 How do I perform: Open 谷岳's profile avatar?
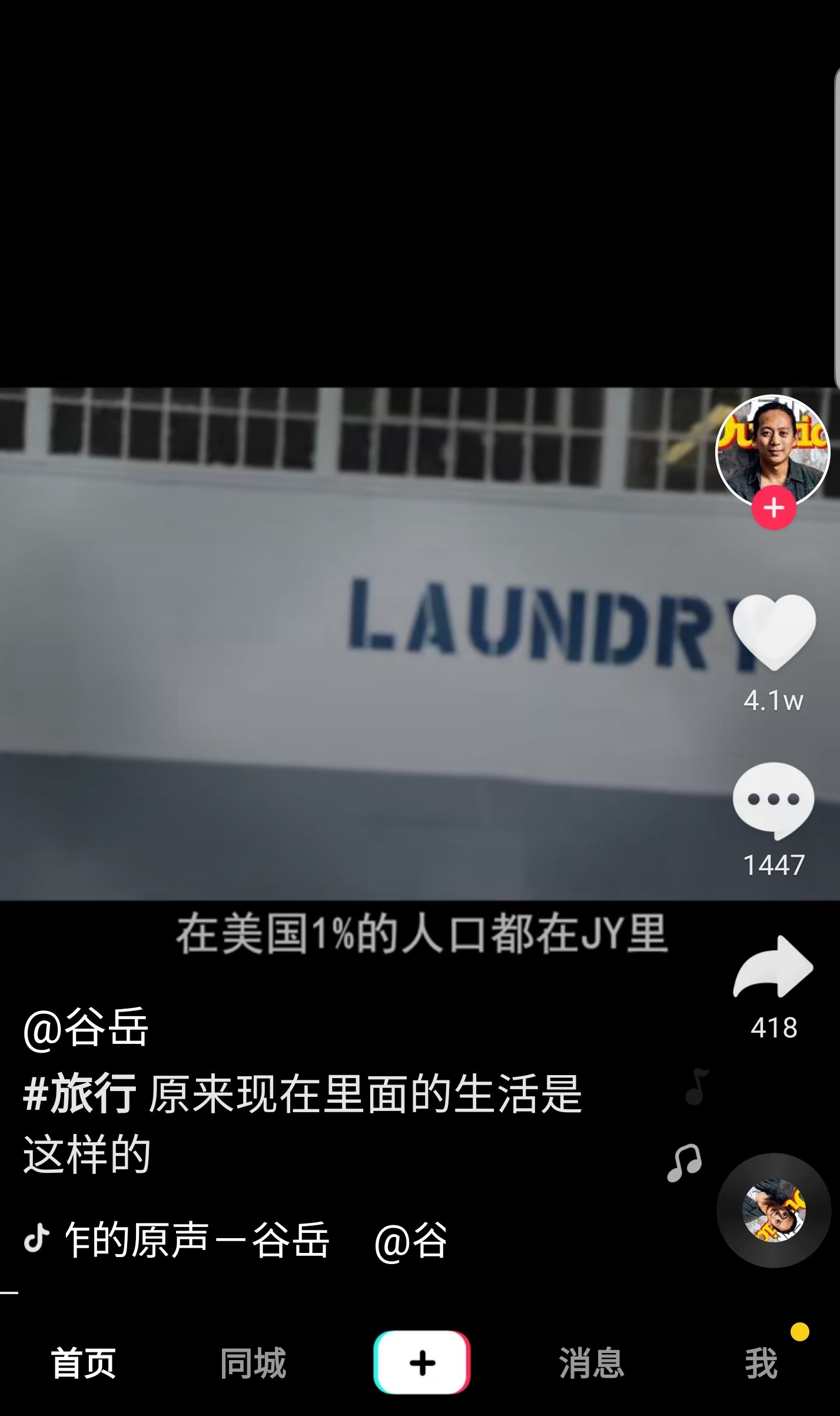(773, 452)
